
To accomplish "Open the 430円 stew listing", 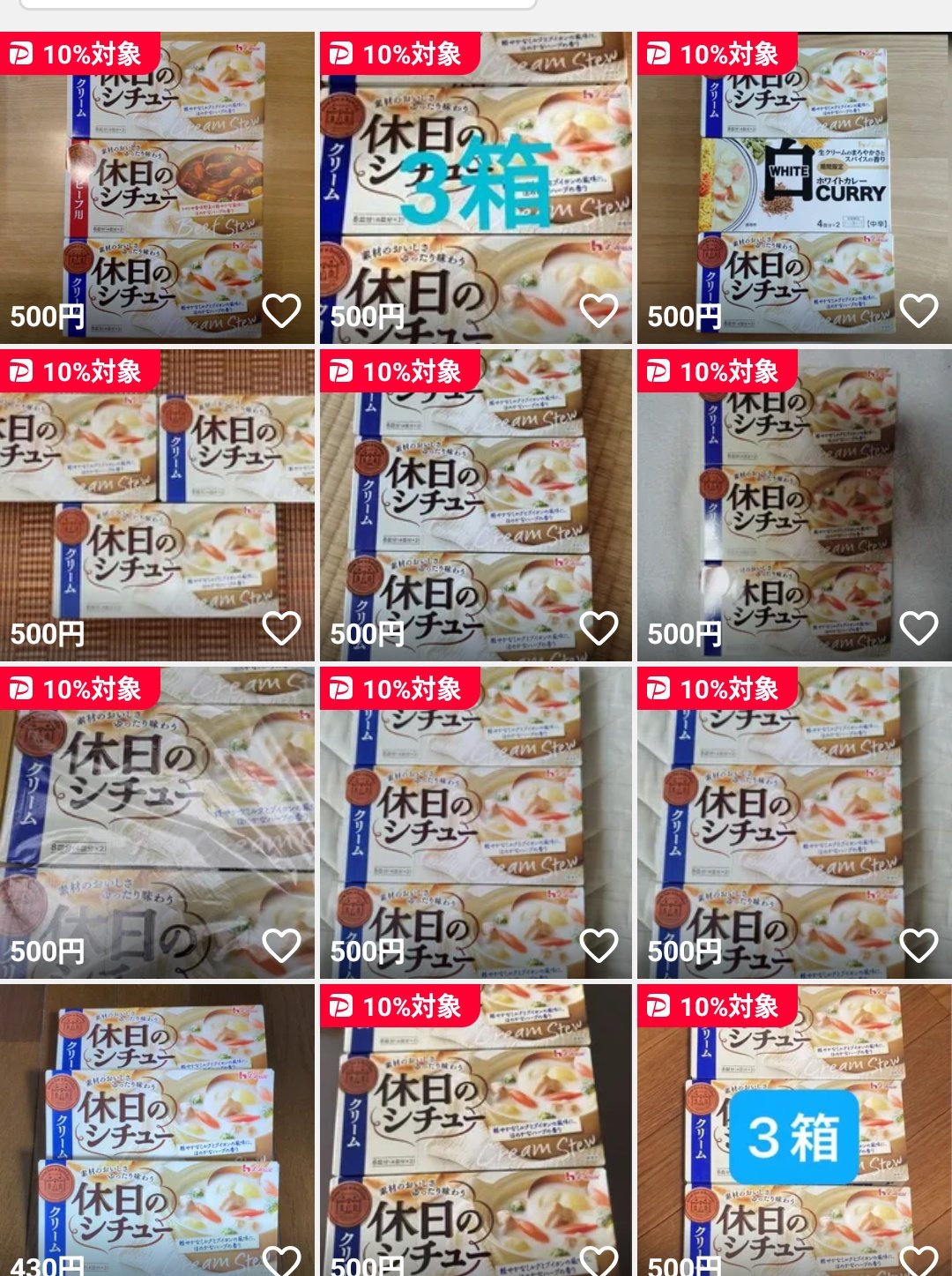I will click(157, 1129).
